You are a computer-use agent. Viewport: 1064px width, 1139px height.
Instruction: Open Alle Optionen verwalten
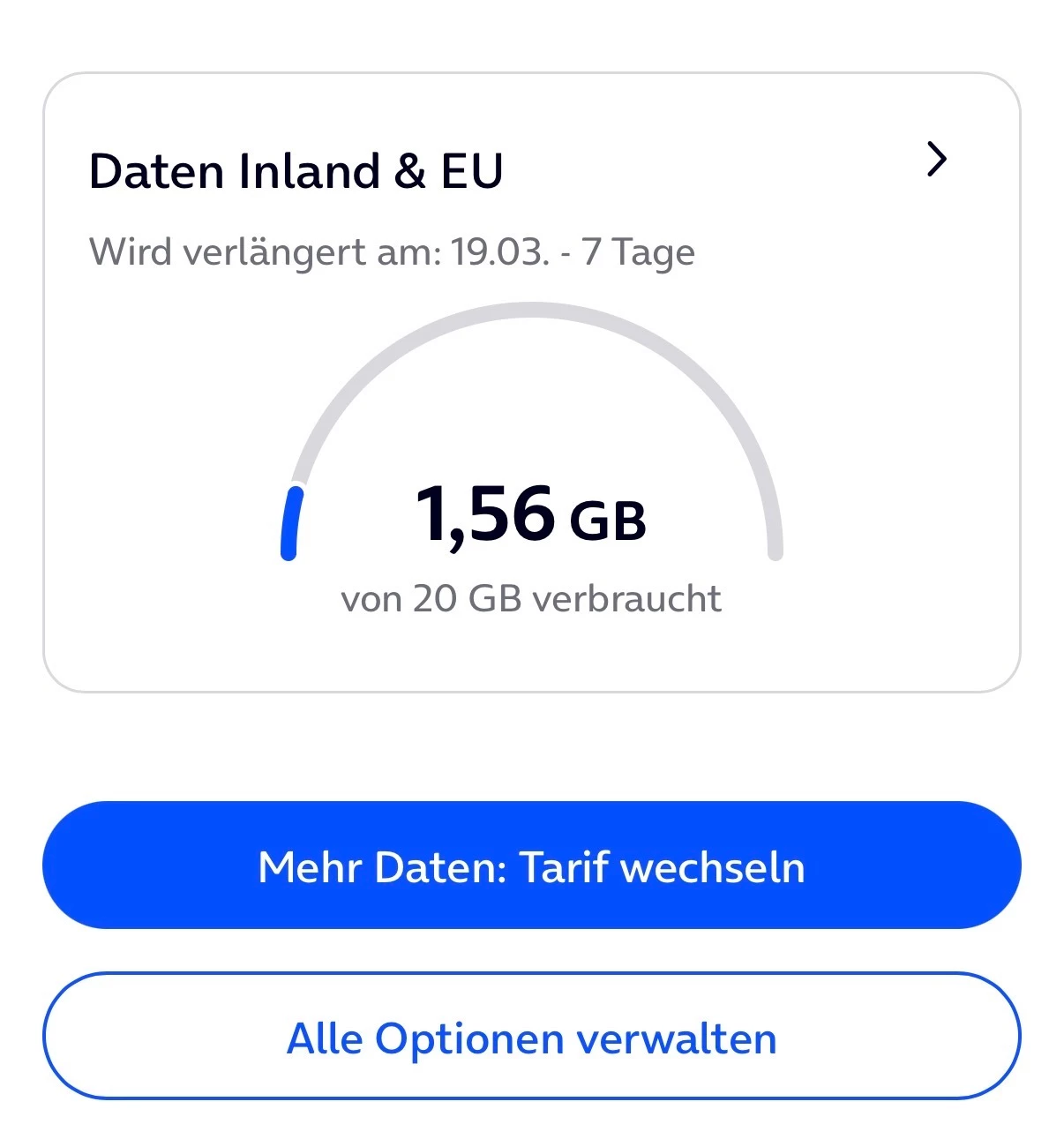pyautogui.click(x=531, y=1037)
